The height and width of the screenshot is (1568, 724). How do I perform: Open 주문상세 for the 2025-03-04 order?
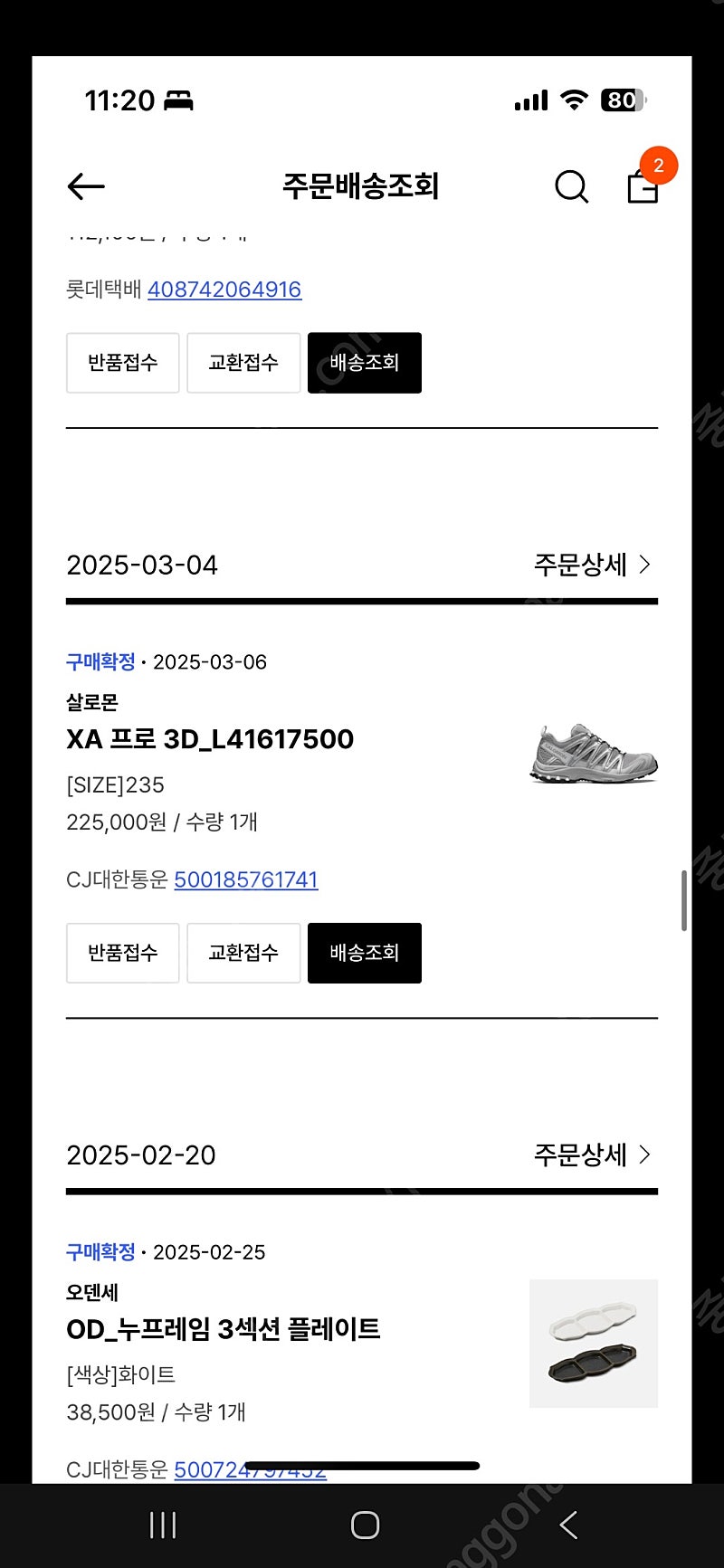click(593, 565)
